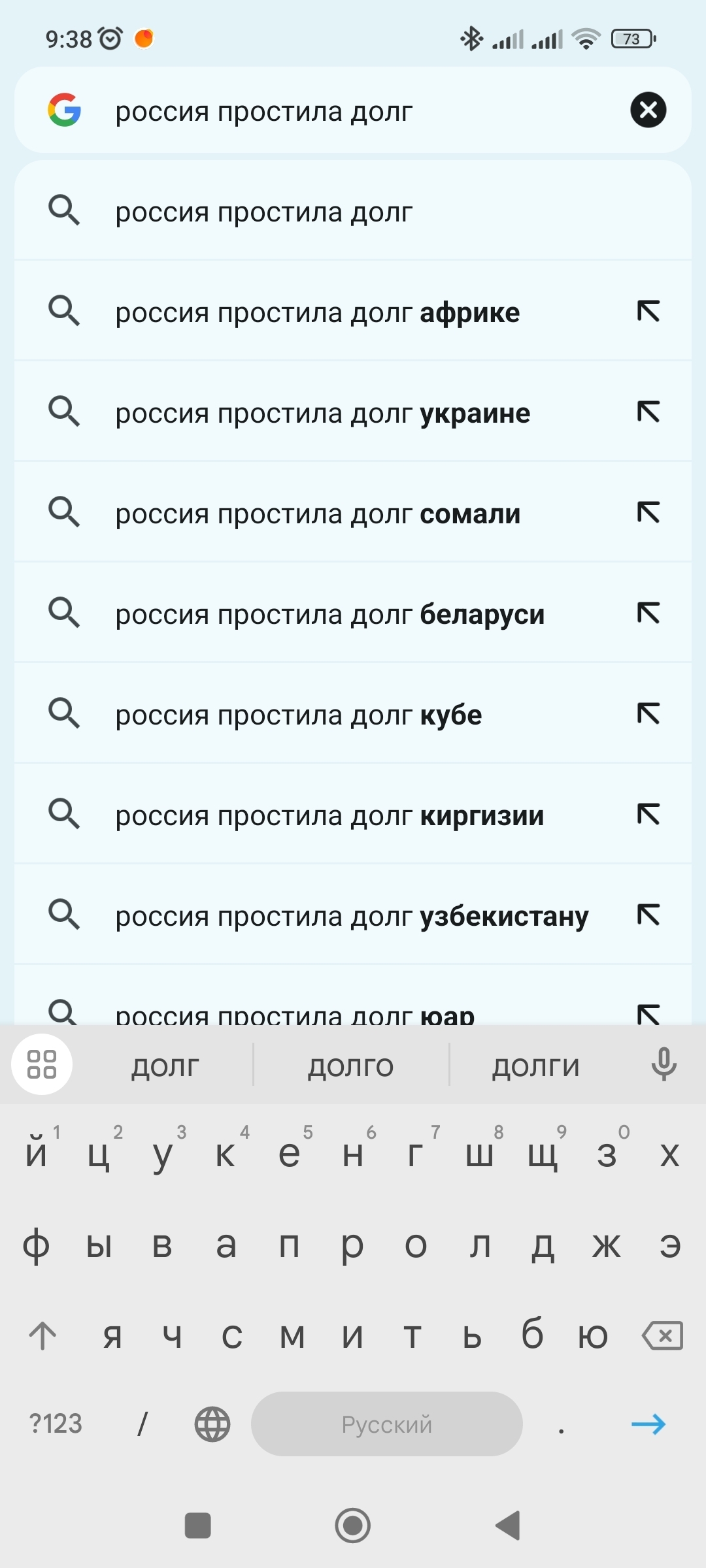This screenshot has height=1568, width=706.
Task: Select the suggestion "россия простила долг африке"
Action: point(353,312)
